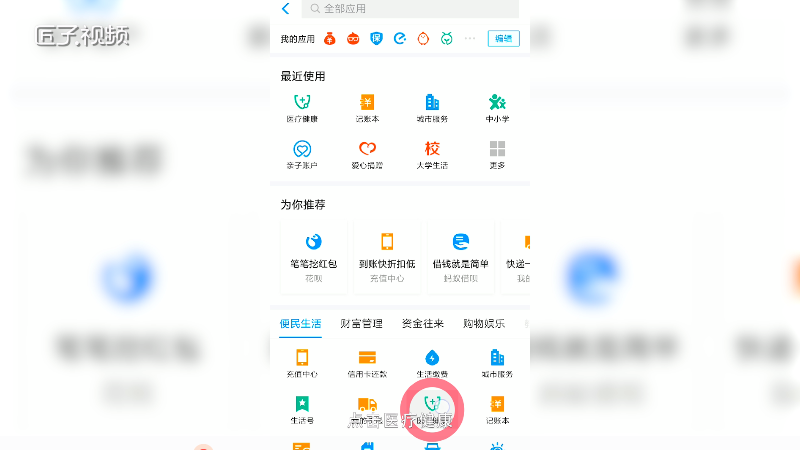Open 生活号 service
This screenshot has height=450, width=800.
click(x=301, y=410)
